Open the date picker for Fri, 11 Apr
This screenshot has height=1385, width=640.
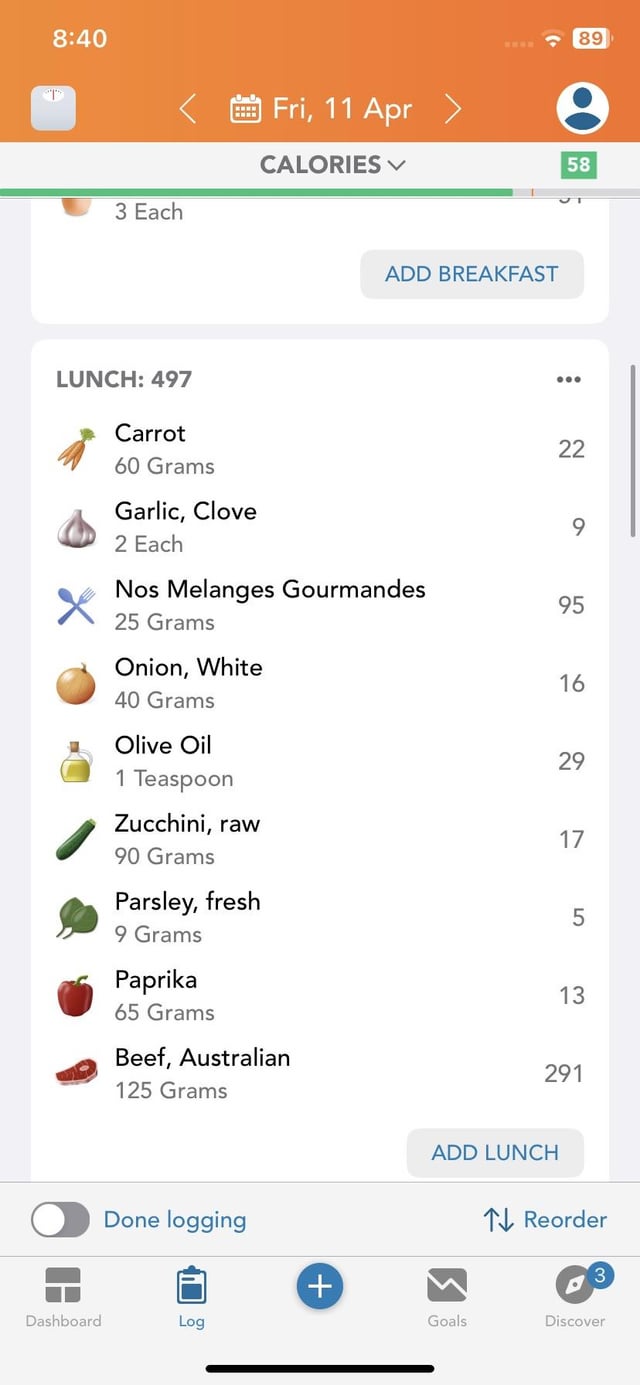320,108
